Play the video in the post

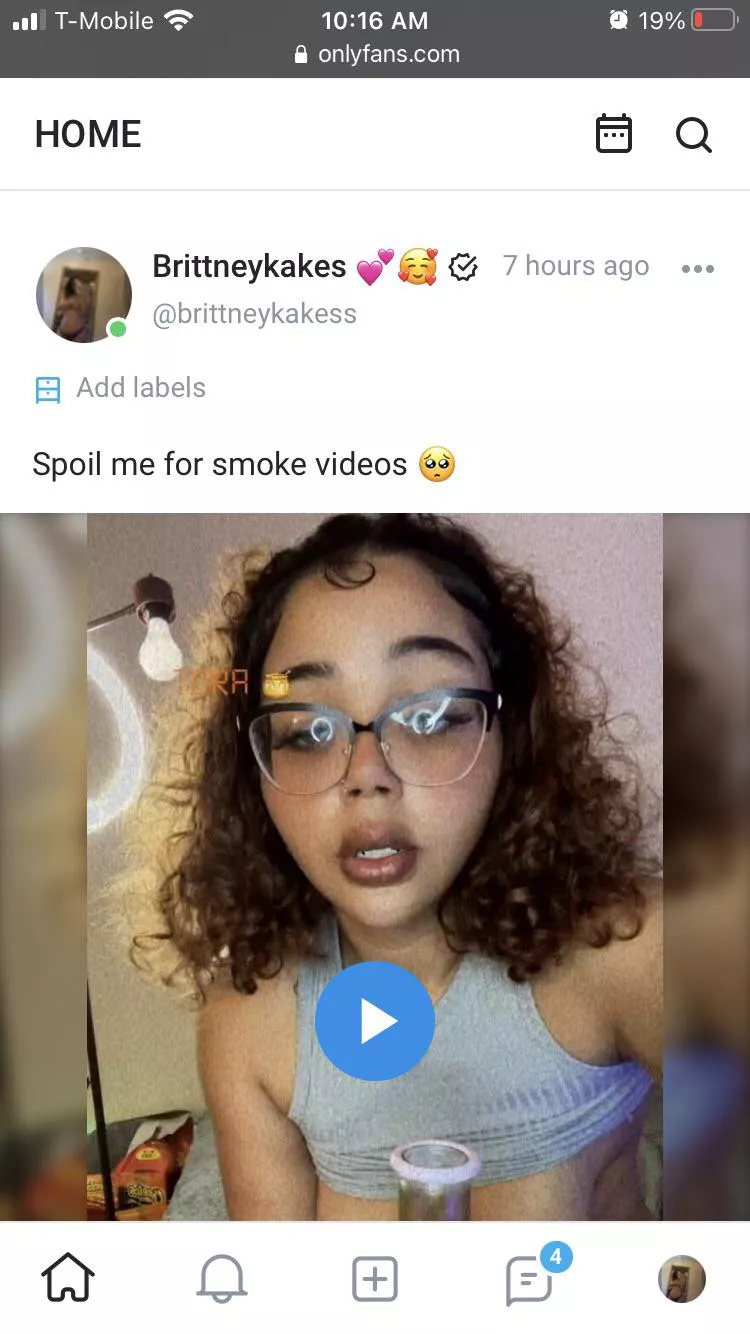[x=374, y=1021]
